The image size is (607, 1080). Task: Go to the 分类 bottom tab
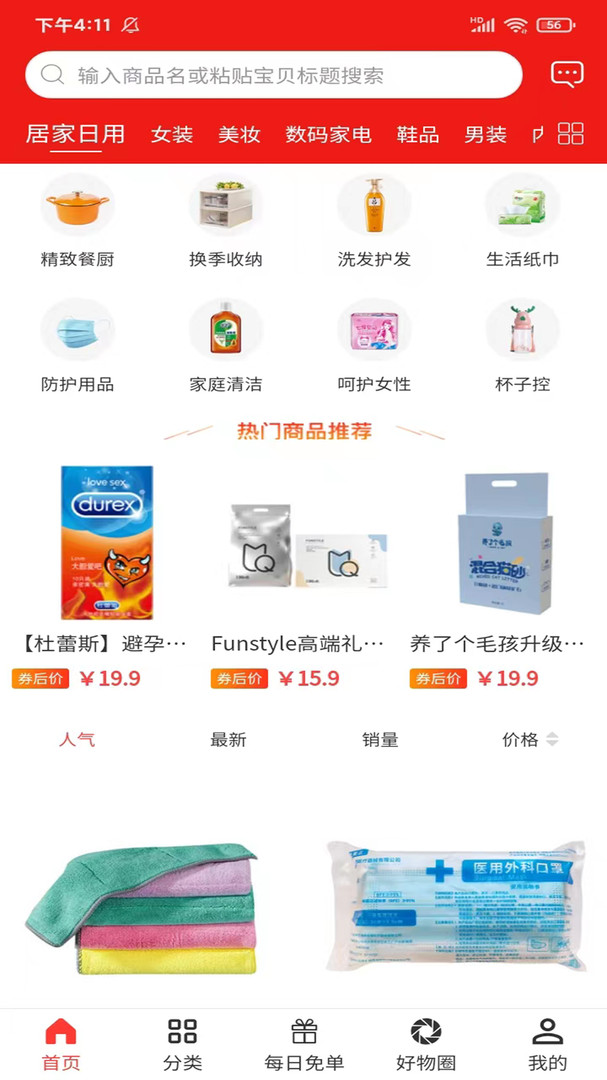tap(182, 1044)
